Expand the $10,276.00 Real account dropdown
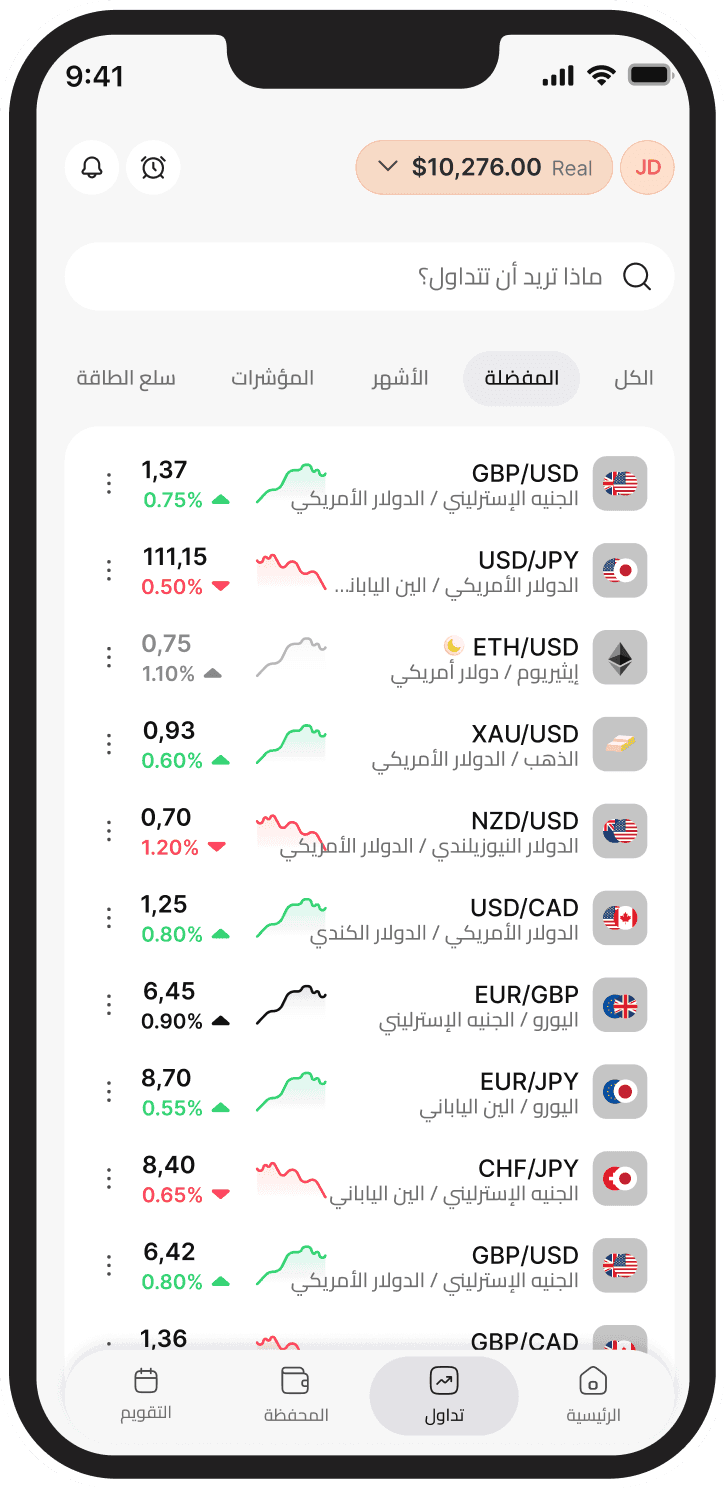This screenshot has width=725, height=1489. point(484,167)
